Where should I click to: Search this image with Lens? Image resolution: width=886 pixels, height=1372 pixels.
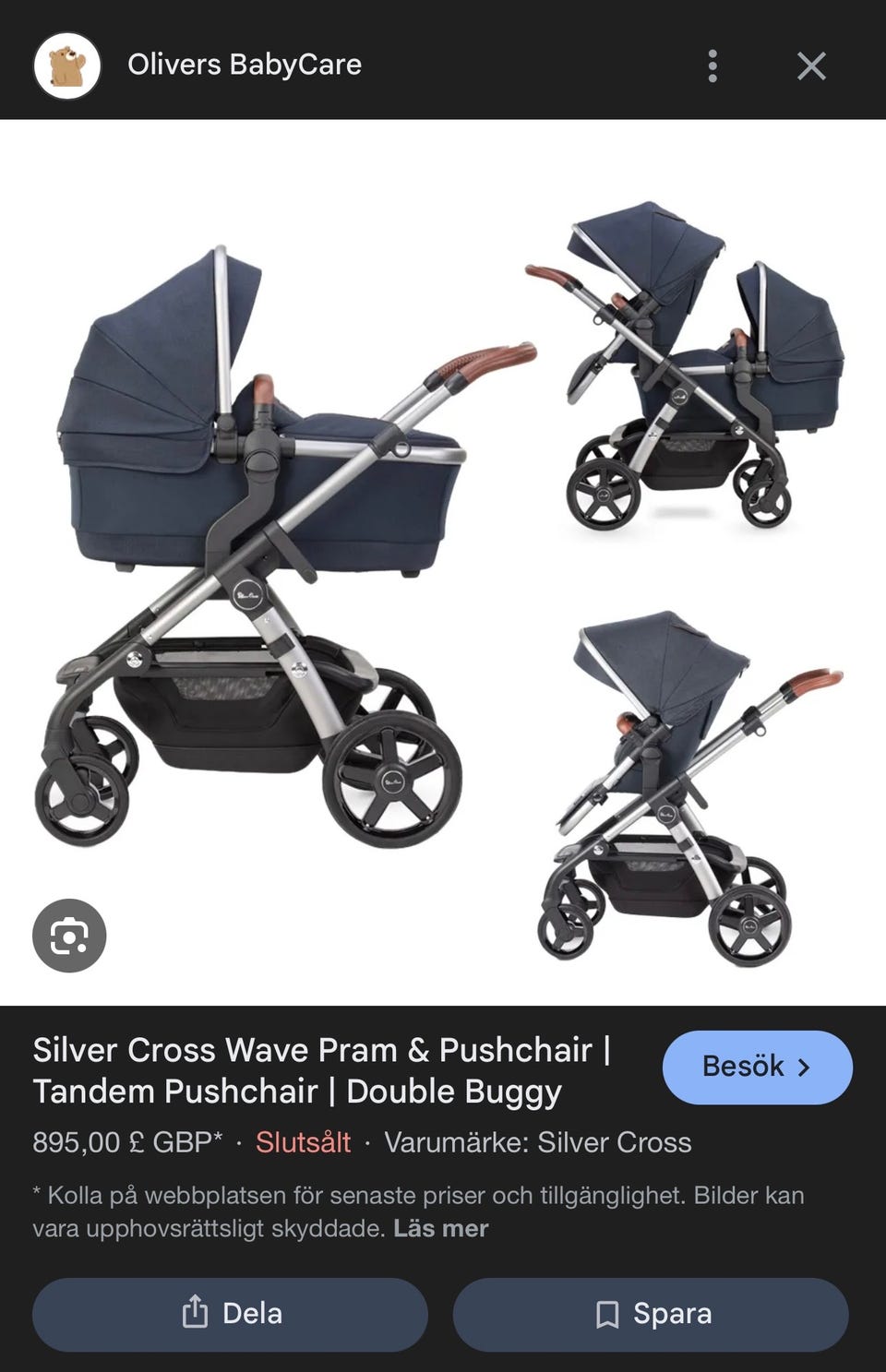(69, 936)
